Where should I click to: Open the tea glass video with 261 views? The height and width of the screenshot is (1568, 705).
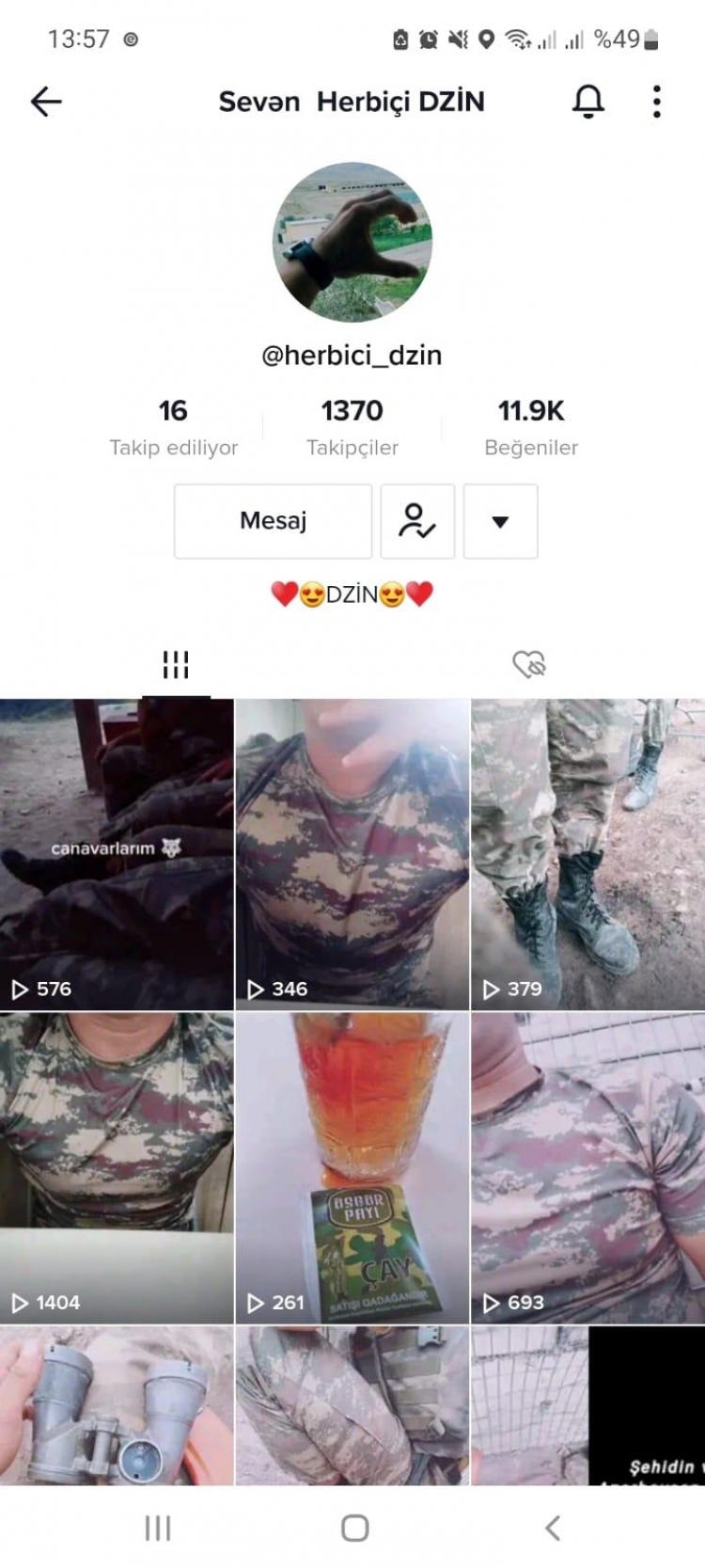tap(352, 1167)
